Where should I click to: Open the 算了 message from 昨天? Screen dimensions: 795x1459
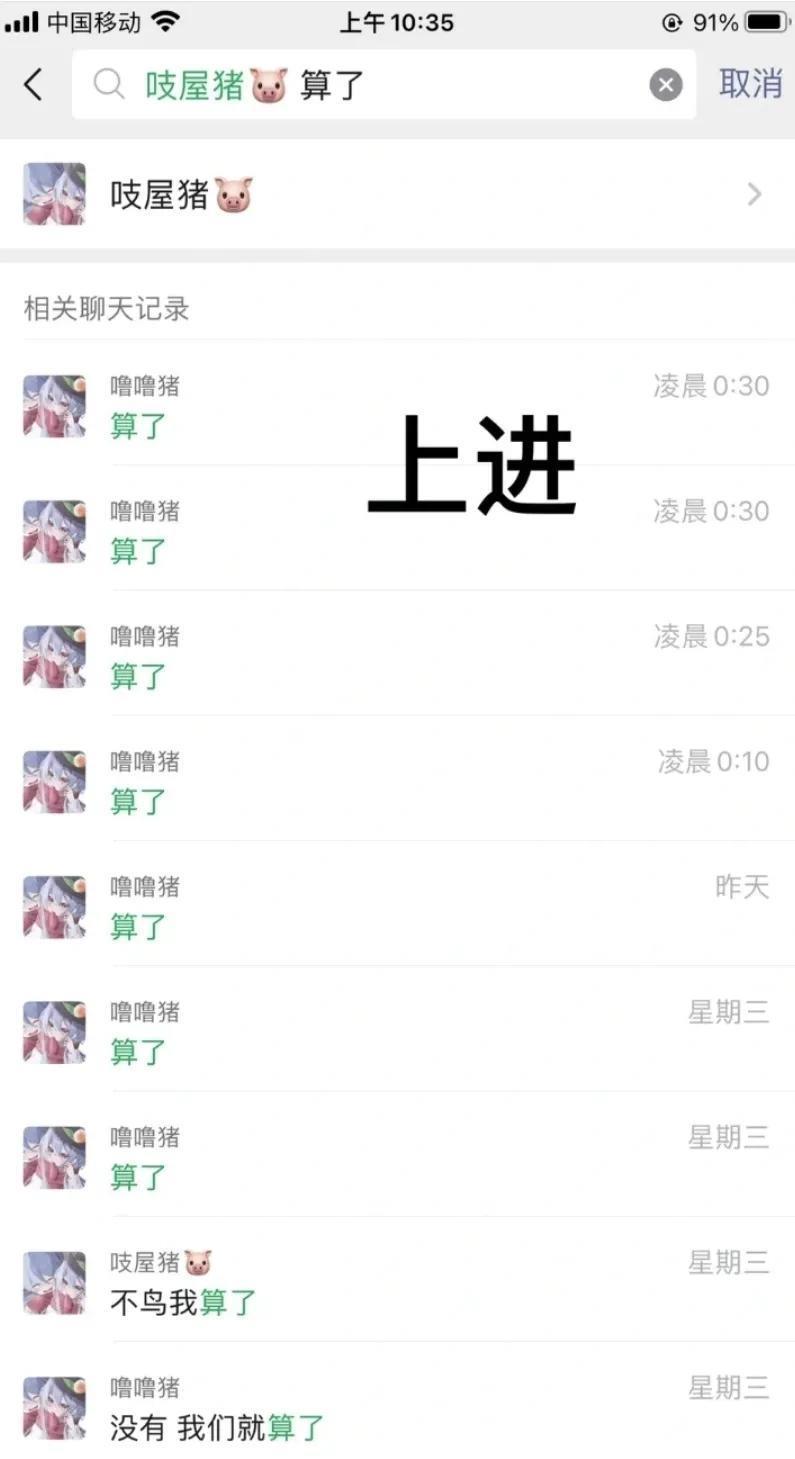[x=397, y=906]
